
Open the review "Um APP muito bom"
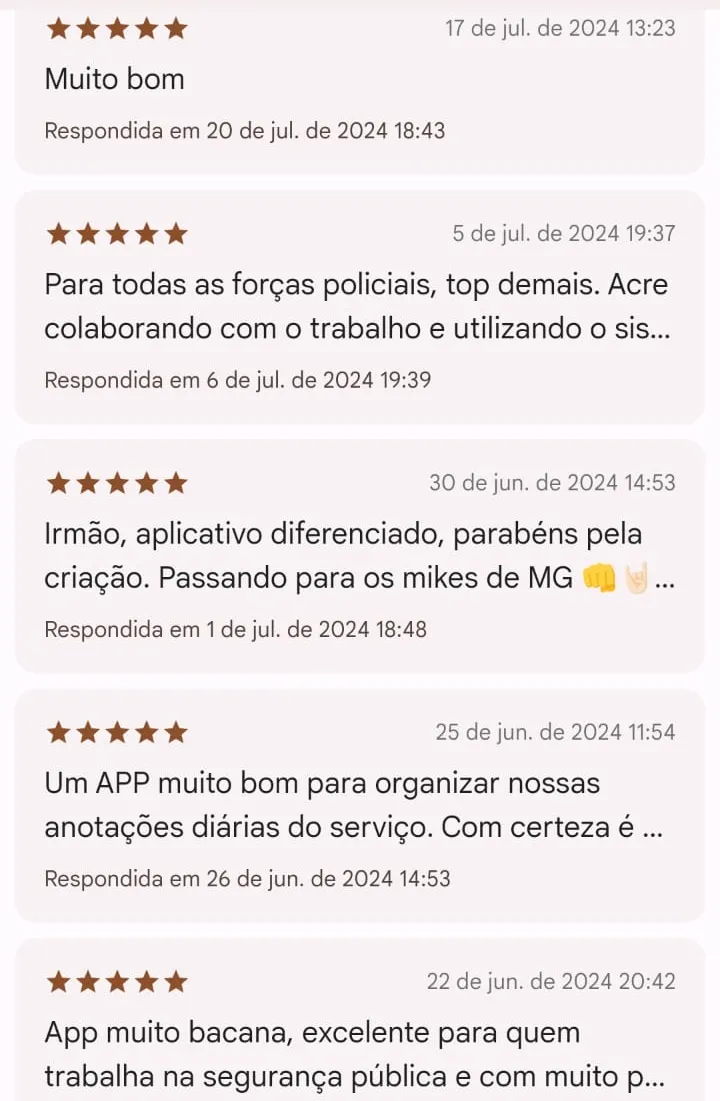tap(360, 804)
